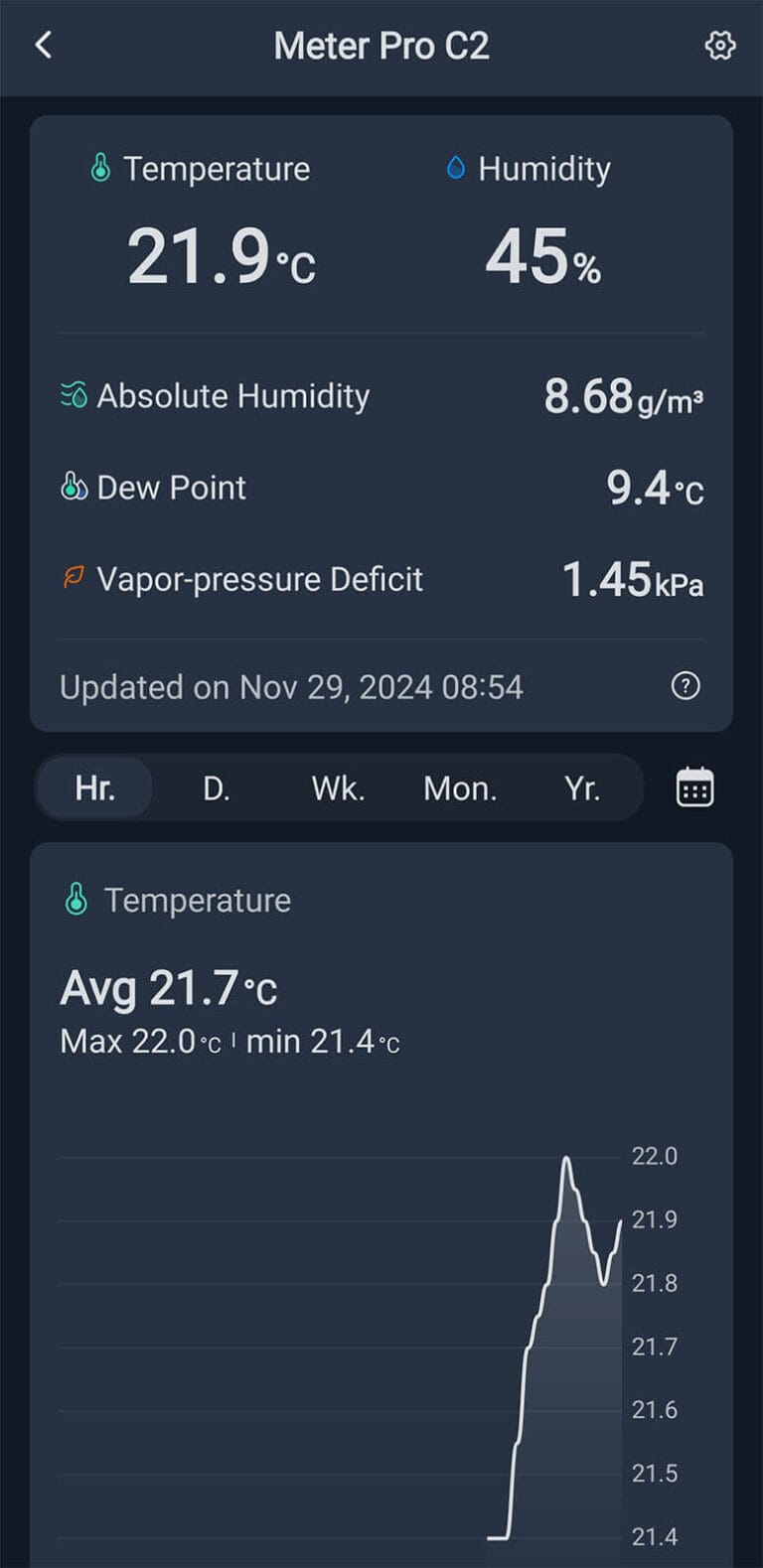Open the Mon. monthly history

pyautogui.click(x=460, y=787)
